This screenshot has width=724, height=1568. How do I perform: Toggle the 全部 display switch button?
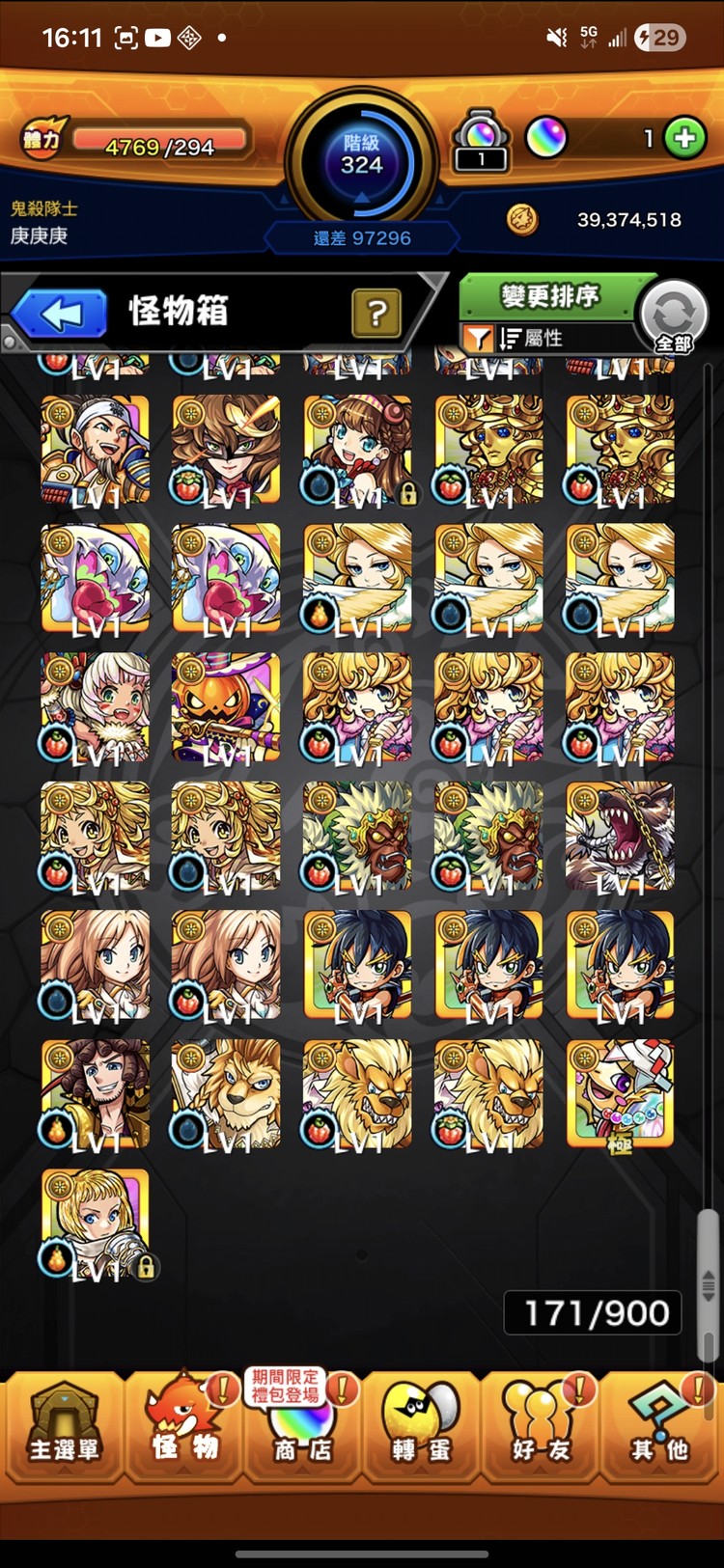click(x=674, y=317)
